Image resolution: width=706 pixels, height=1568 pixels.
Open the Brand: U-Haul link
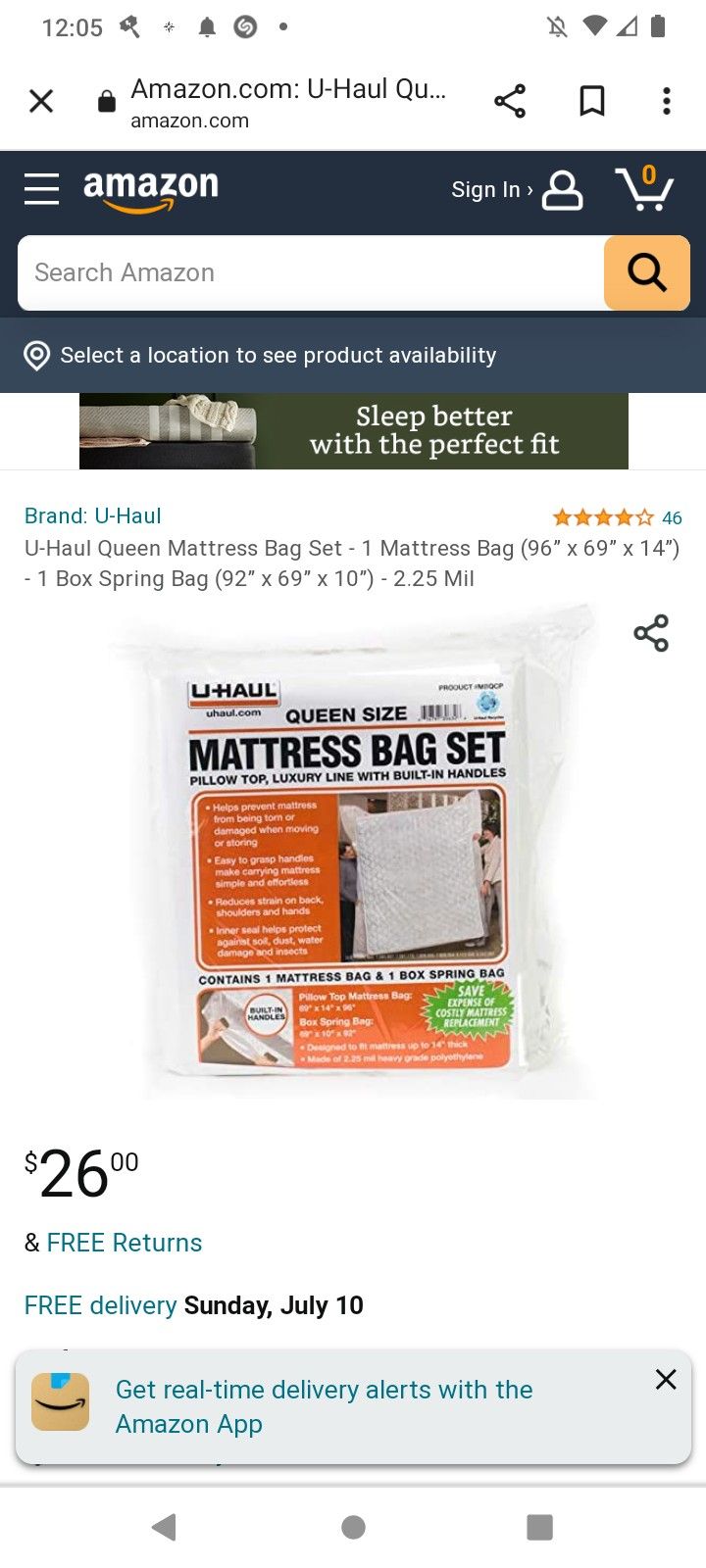(x=93, y=515)
